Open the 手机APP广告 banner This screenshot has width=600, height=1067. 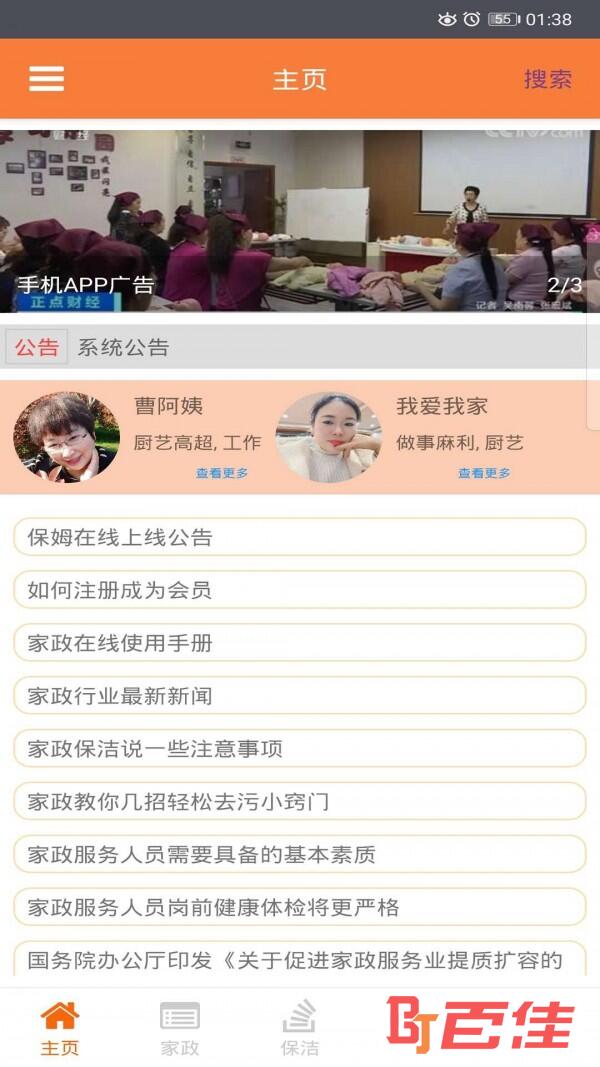point(300,221)
